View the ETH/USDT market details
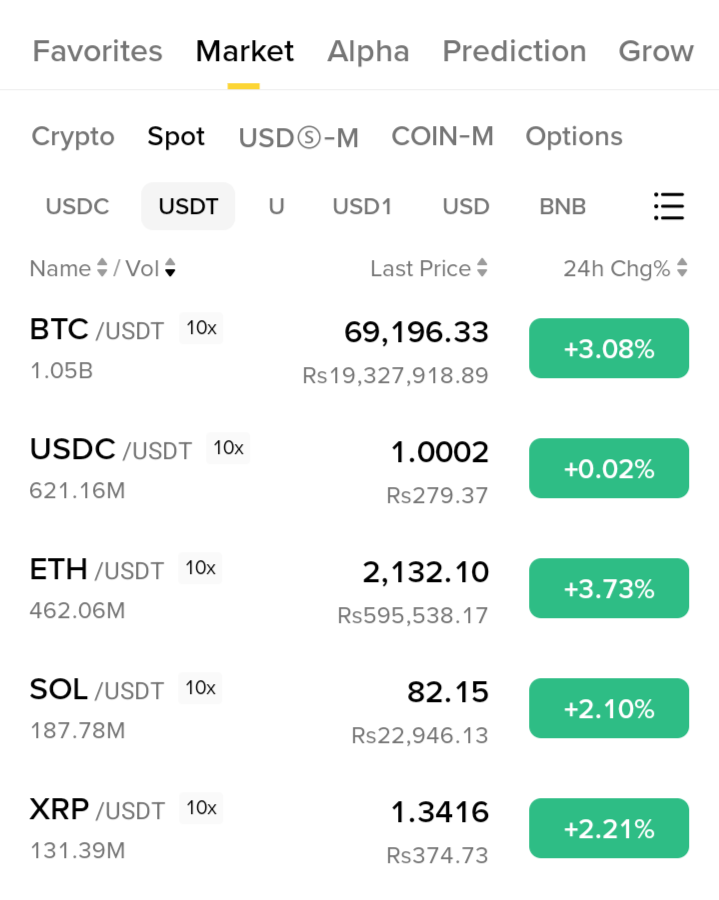The image size is (719, 900). 260,588
